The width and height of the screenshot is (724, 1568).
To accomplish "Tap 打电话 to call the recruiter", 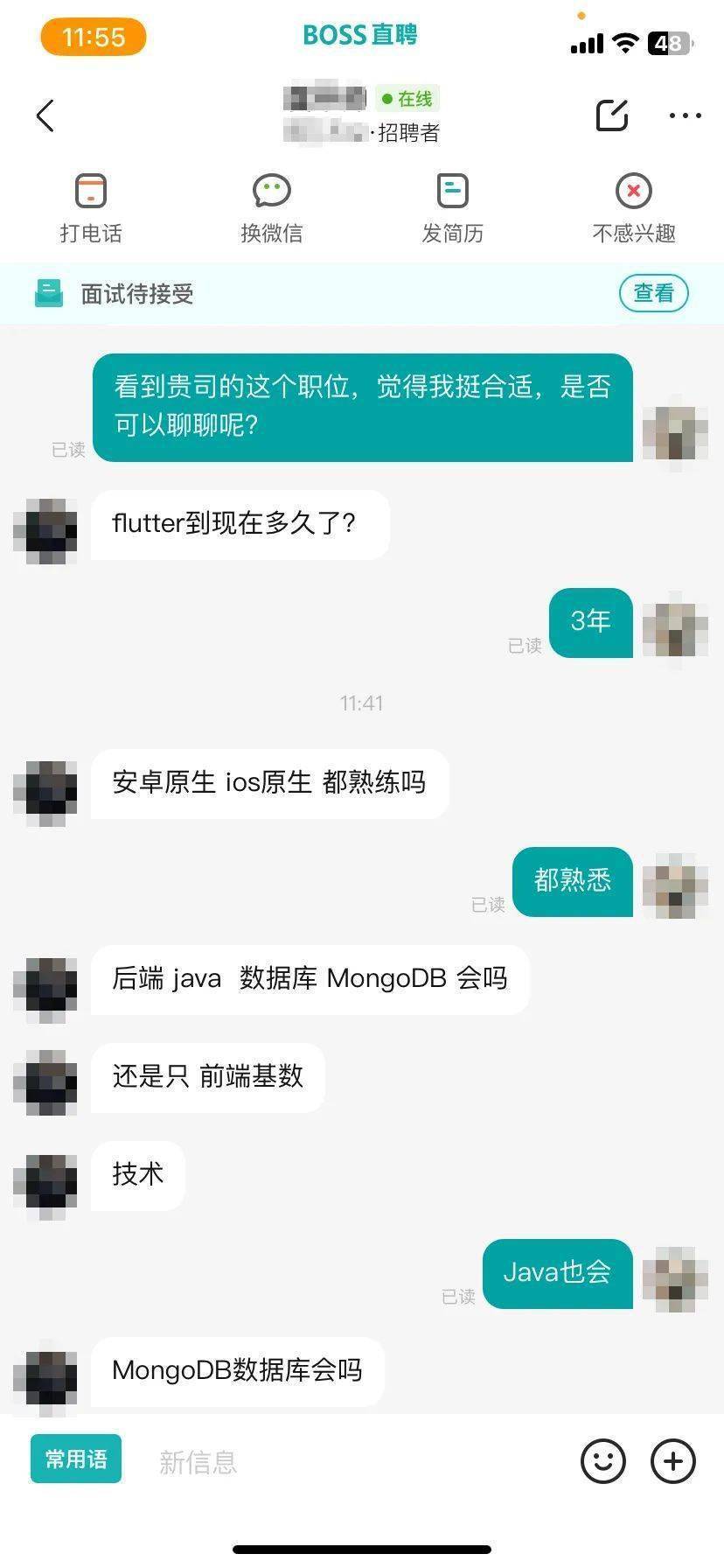I will (91, 208).
